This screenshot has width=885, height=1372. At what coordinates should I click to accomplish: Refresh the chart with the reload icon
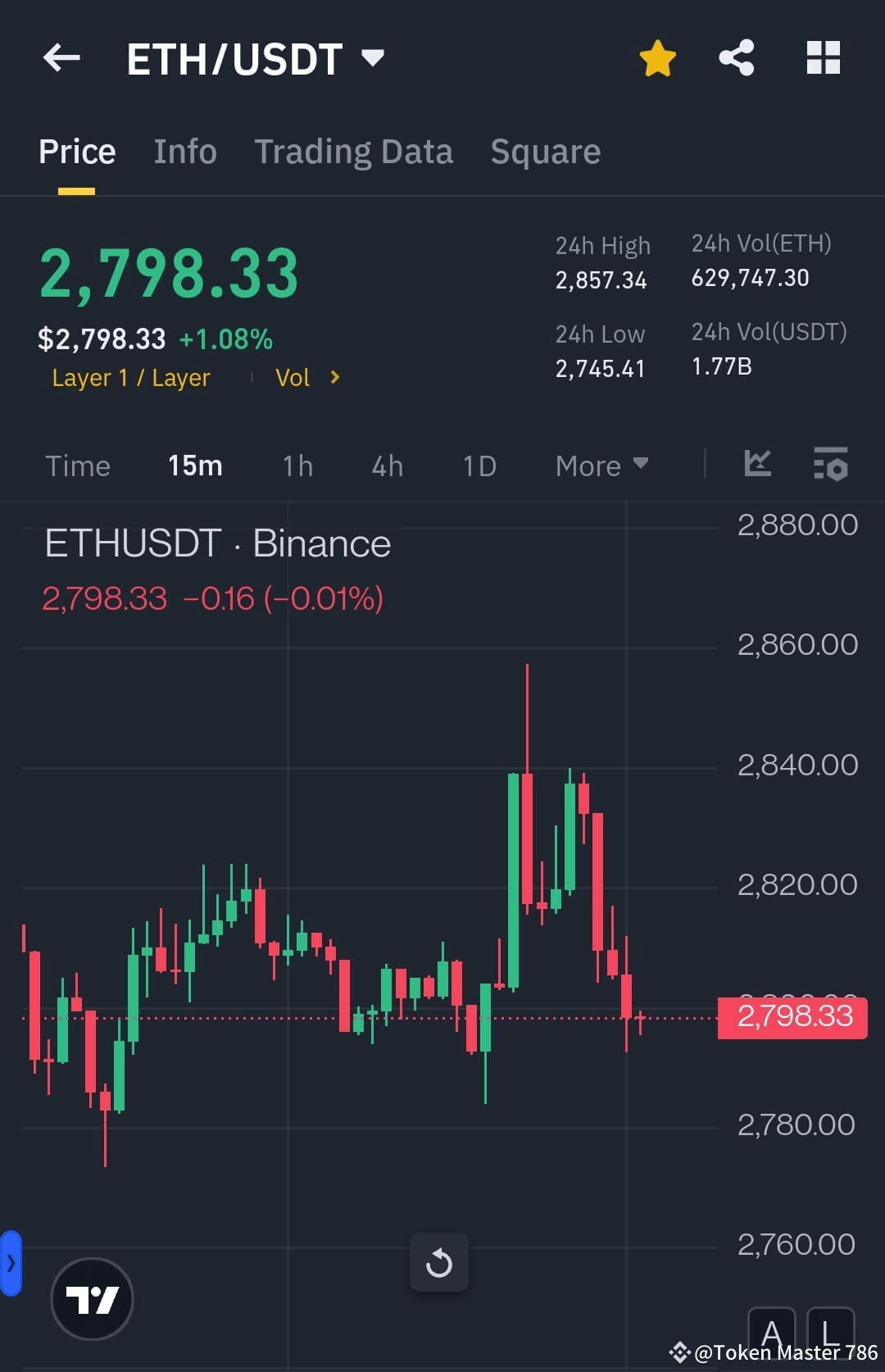point(439,1262)
